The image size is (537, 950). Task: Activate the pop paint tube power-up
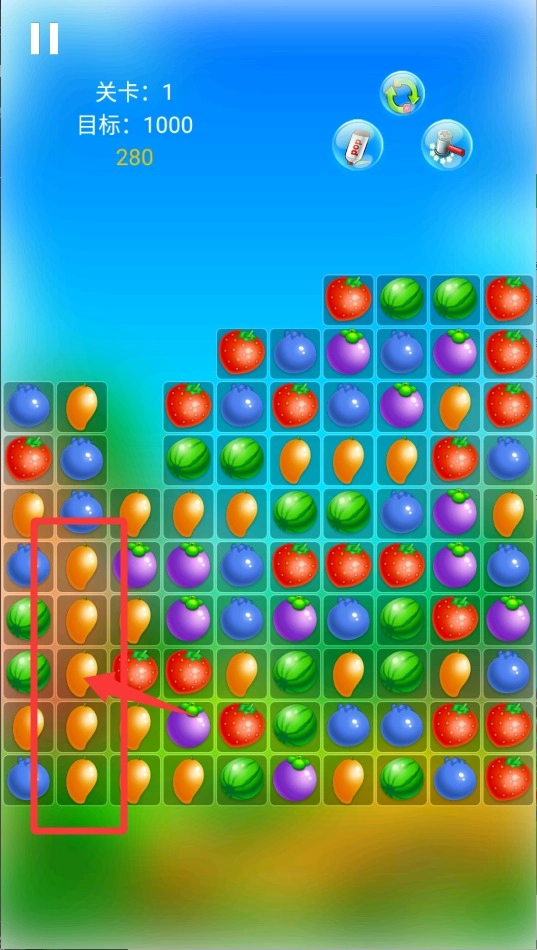pos(358,144)
